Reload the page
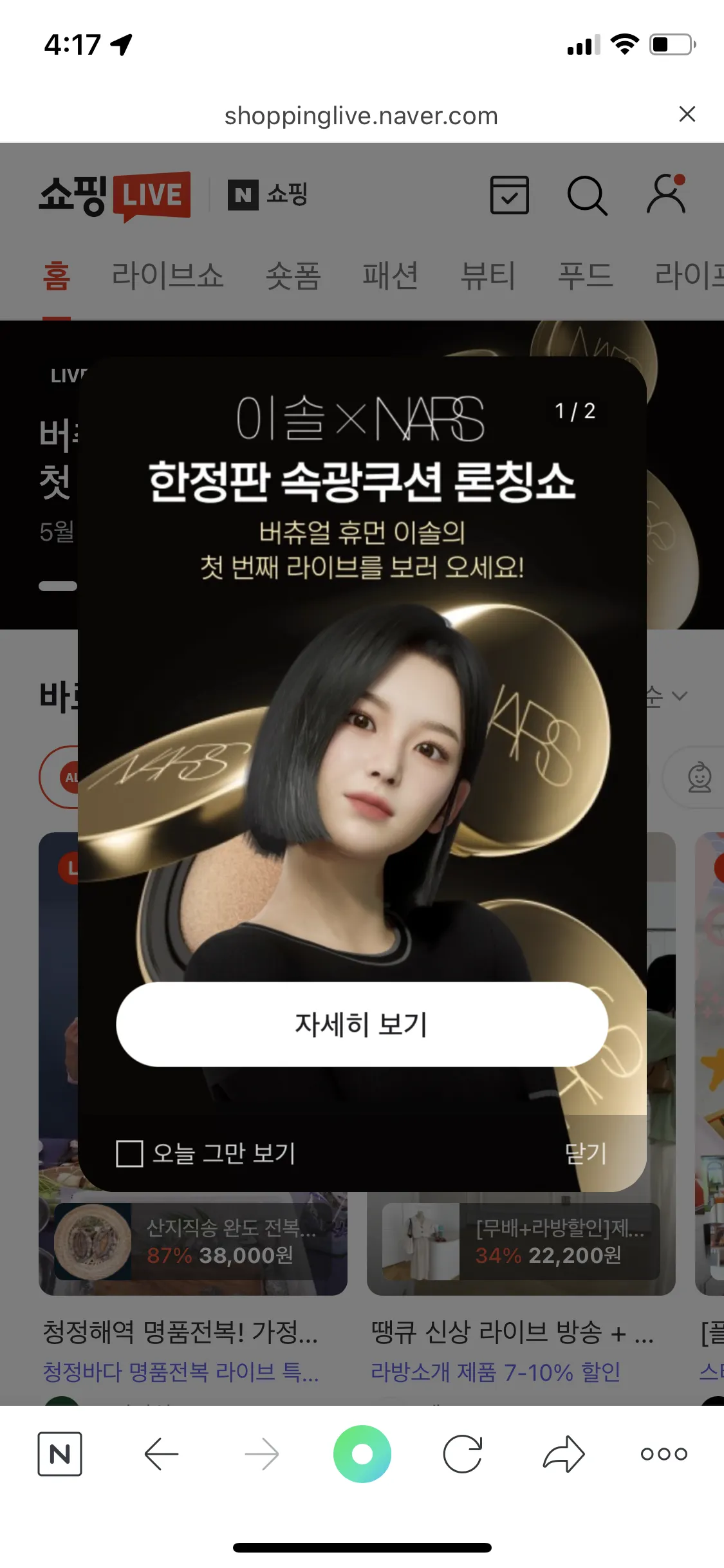 coord(463,1454)
